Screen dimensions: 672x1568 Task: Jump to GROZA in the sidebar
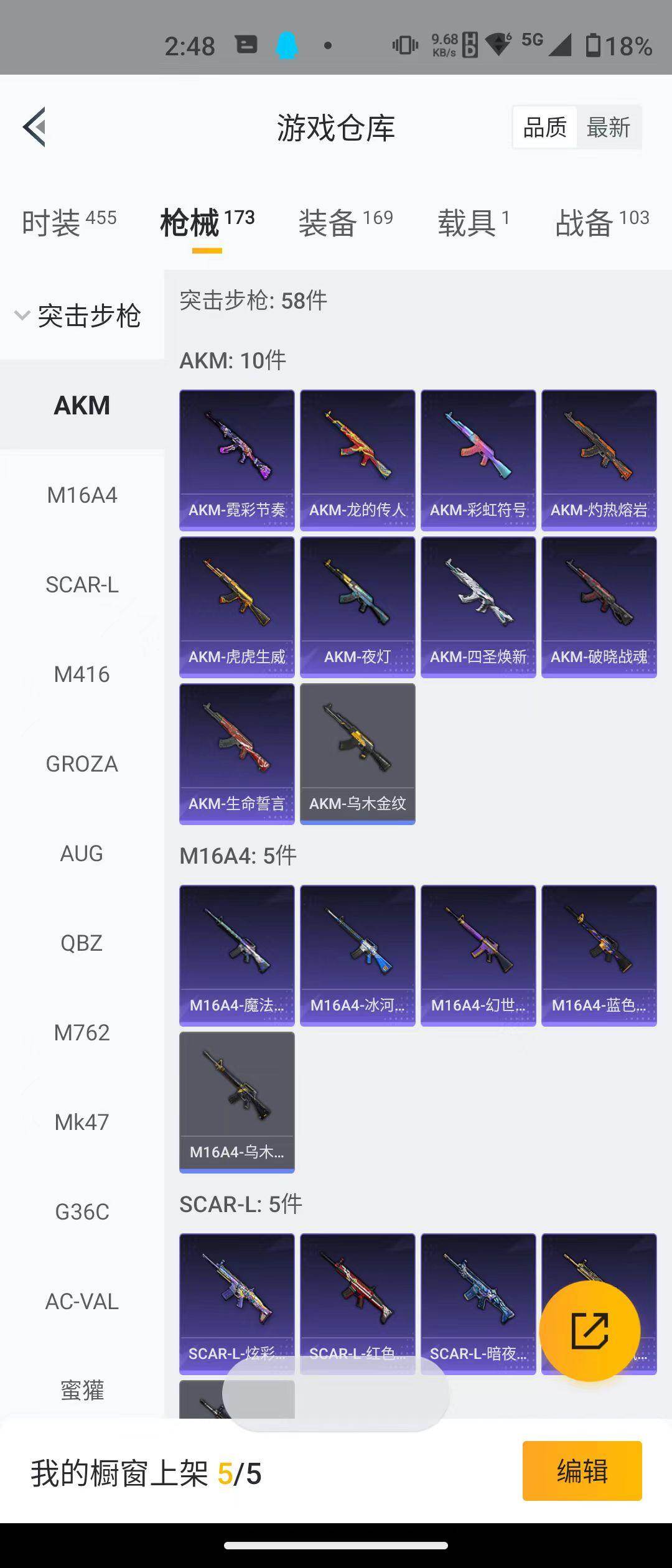pos(82,764)
